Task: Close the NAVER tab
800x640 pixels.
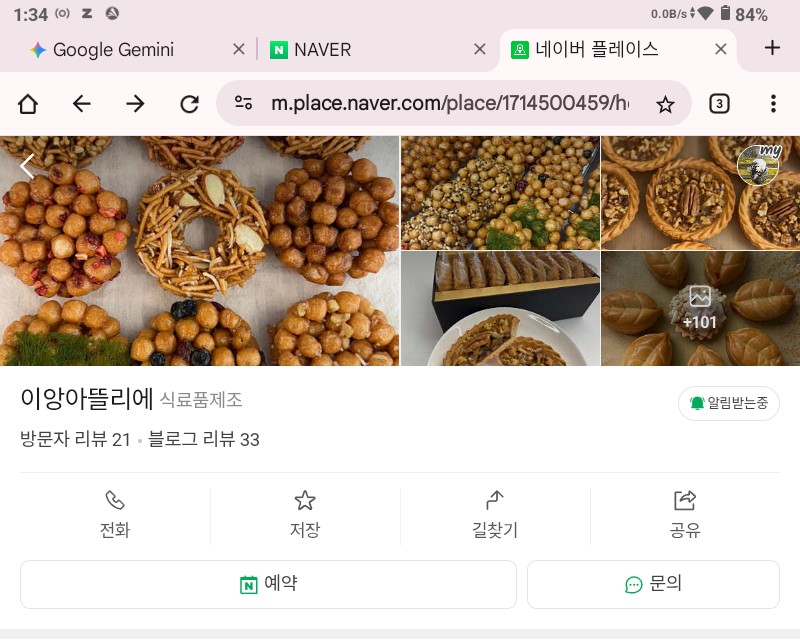Action: point(480,49)
